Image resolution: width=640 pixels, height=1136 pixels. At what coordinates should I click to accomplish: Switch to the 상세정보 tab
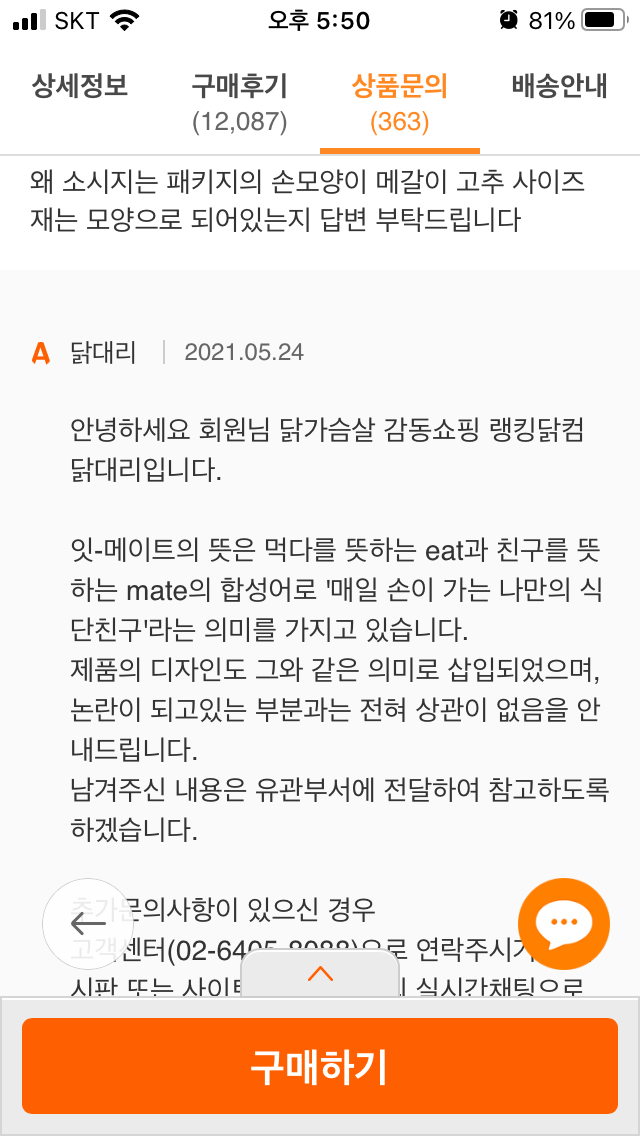point(80,87)
